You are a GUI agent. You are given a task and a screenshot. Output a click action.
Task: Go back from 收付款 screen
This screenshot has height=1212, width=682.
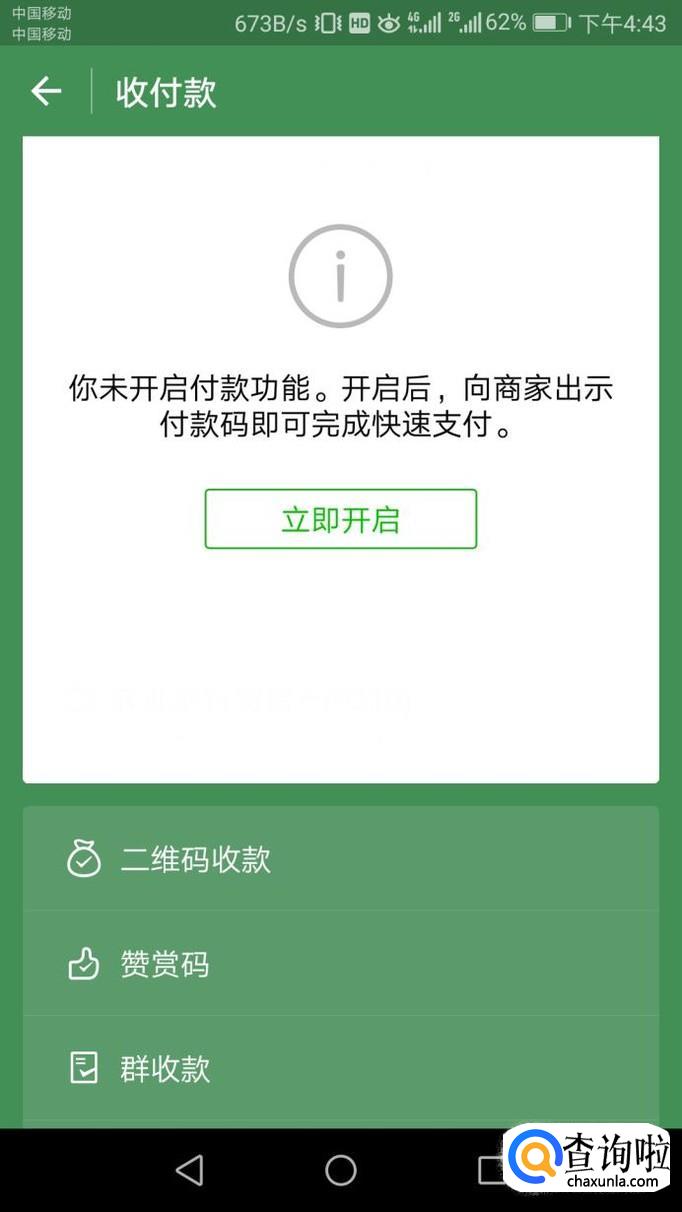[46, 92]
